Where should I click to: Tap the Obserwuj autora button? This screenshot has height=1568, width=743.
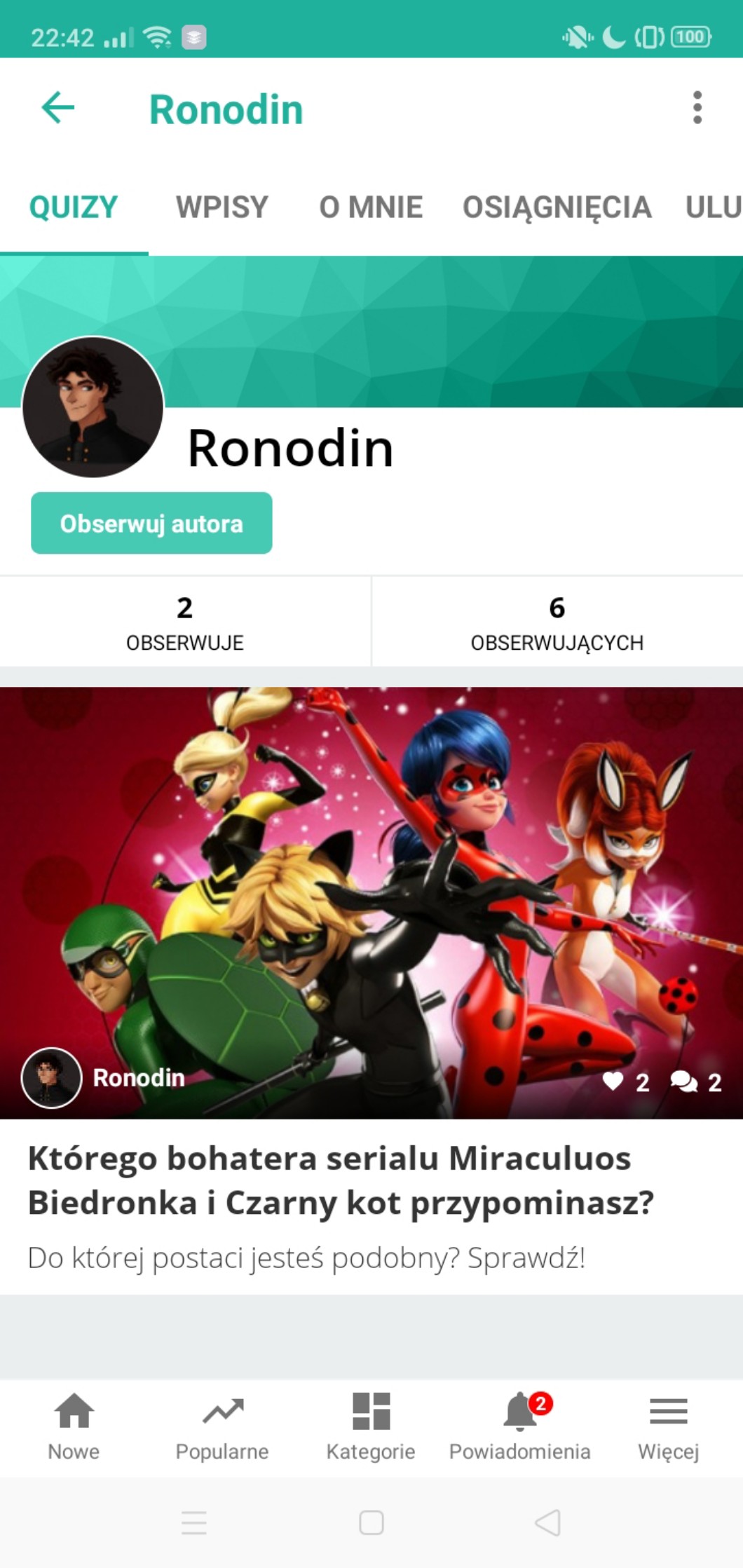[151, 524]
